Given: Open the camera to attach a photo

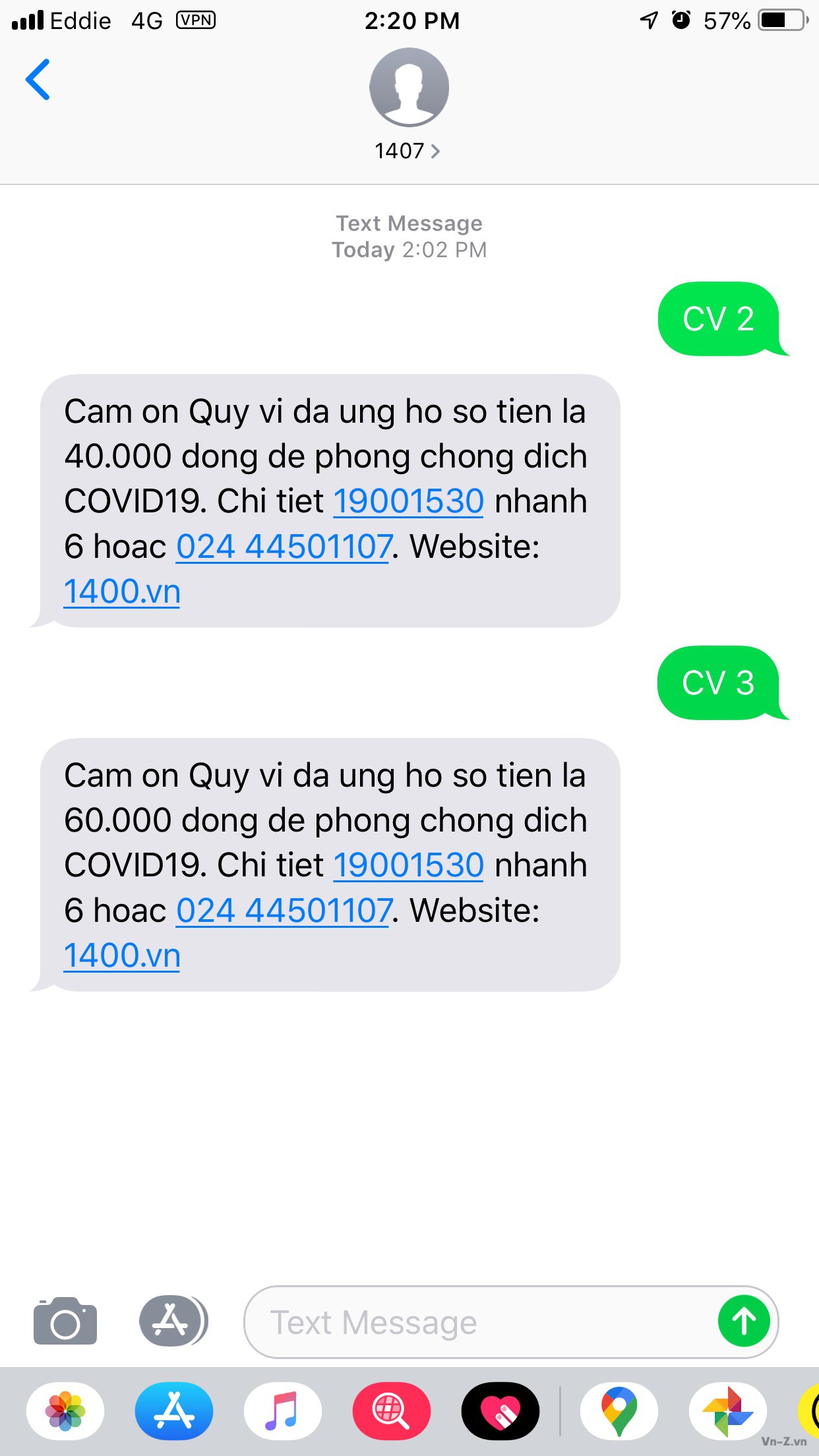Looking at the screenshot, I should 65,1321.
